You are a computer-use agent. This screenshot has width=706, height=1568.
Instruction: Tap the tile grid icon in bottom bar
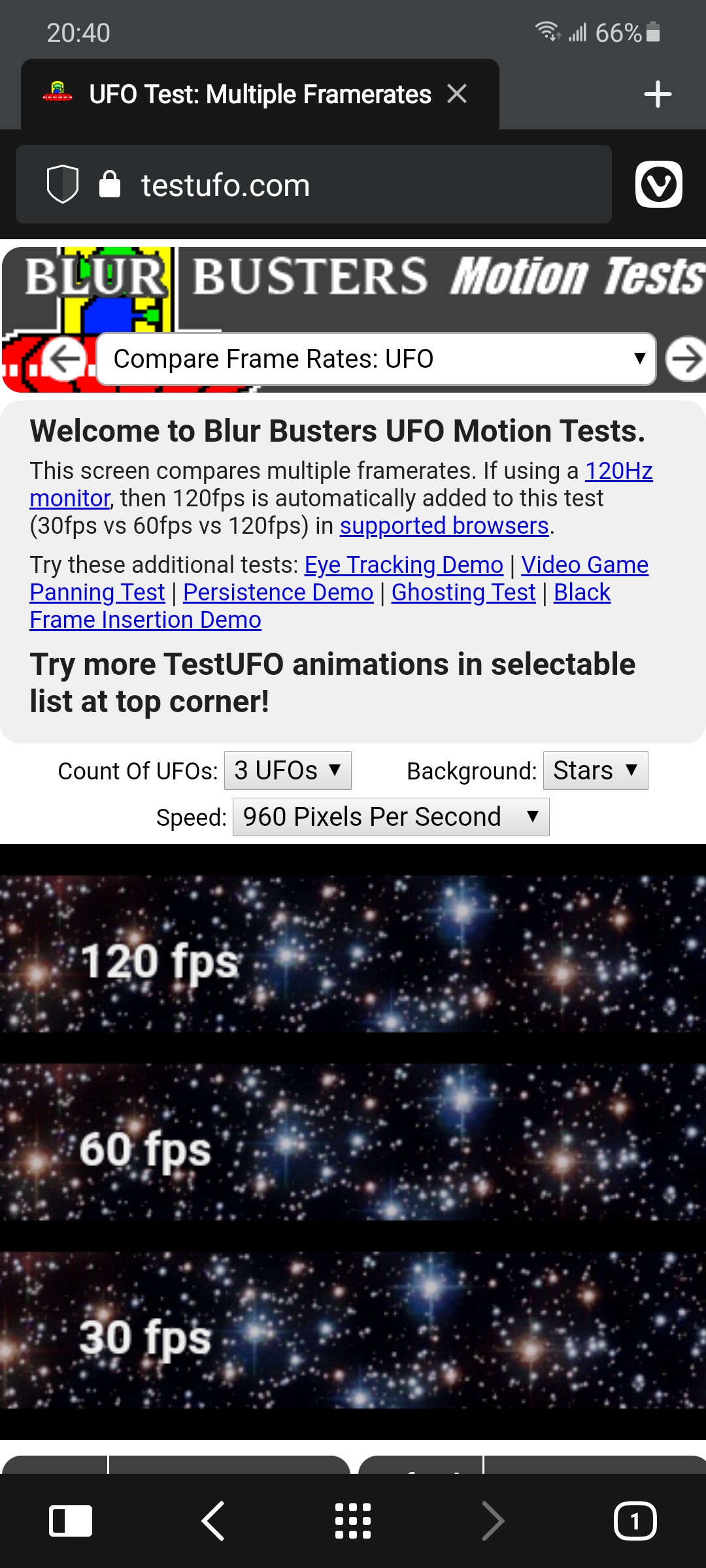click(x=353, y=1520)
